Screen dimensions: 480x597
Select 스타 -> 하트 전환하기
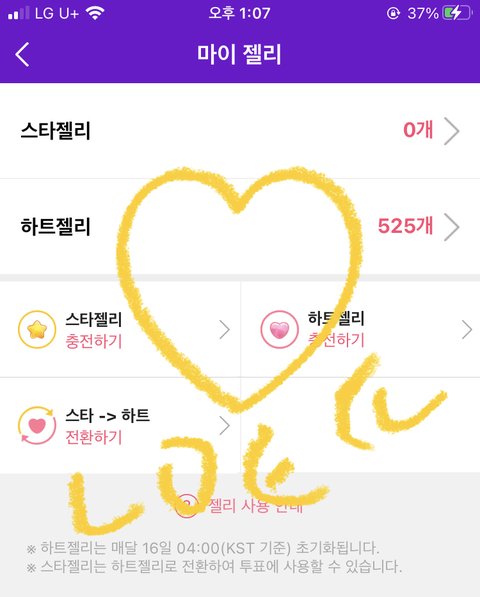[120, 425]
